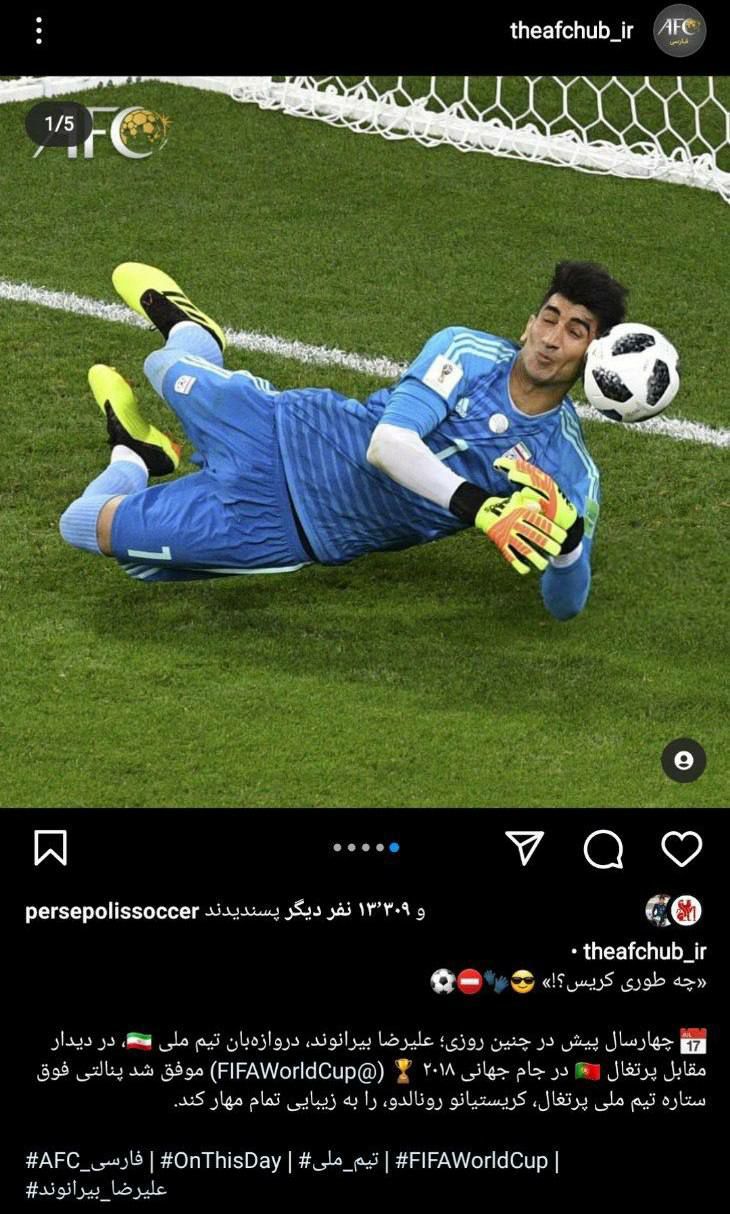Open the #تیم_ملی hashtag
This screenshot has height=1214, width=730.
(339, 1161)
